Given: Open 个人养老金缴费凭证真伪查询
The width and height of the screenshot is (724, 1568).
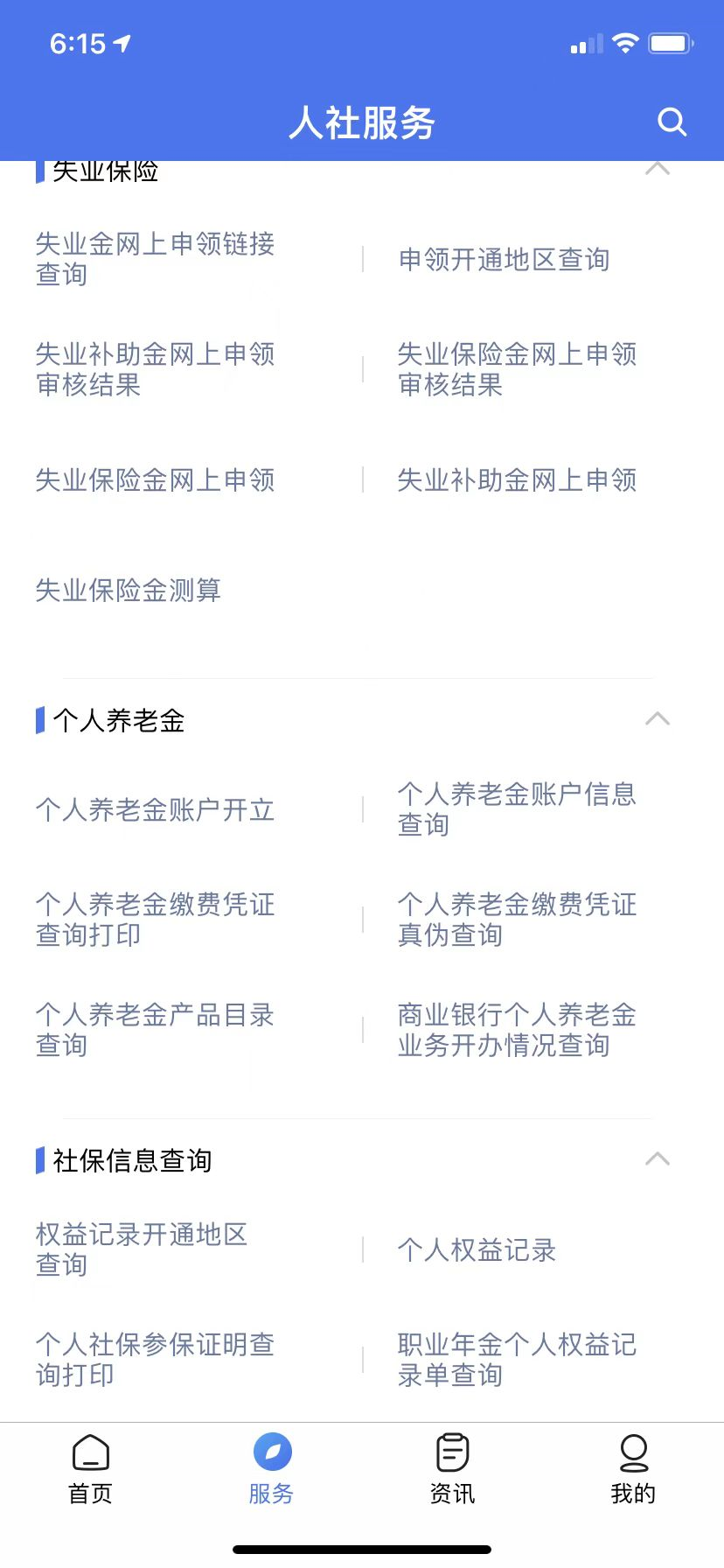Looking at the screenshot, I should click(517, 920).
